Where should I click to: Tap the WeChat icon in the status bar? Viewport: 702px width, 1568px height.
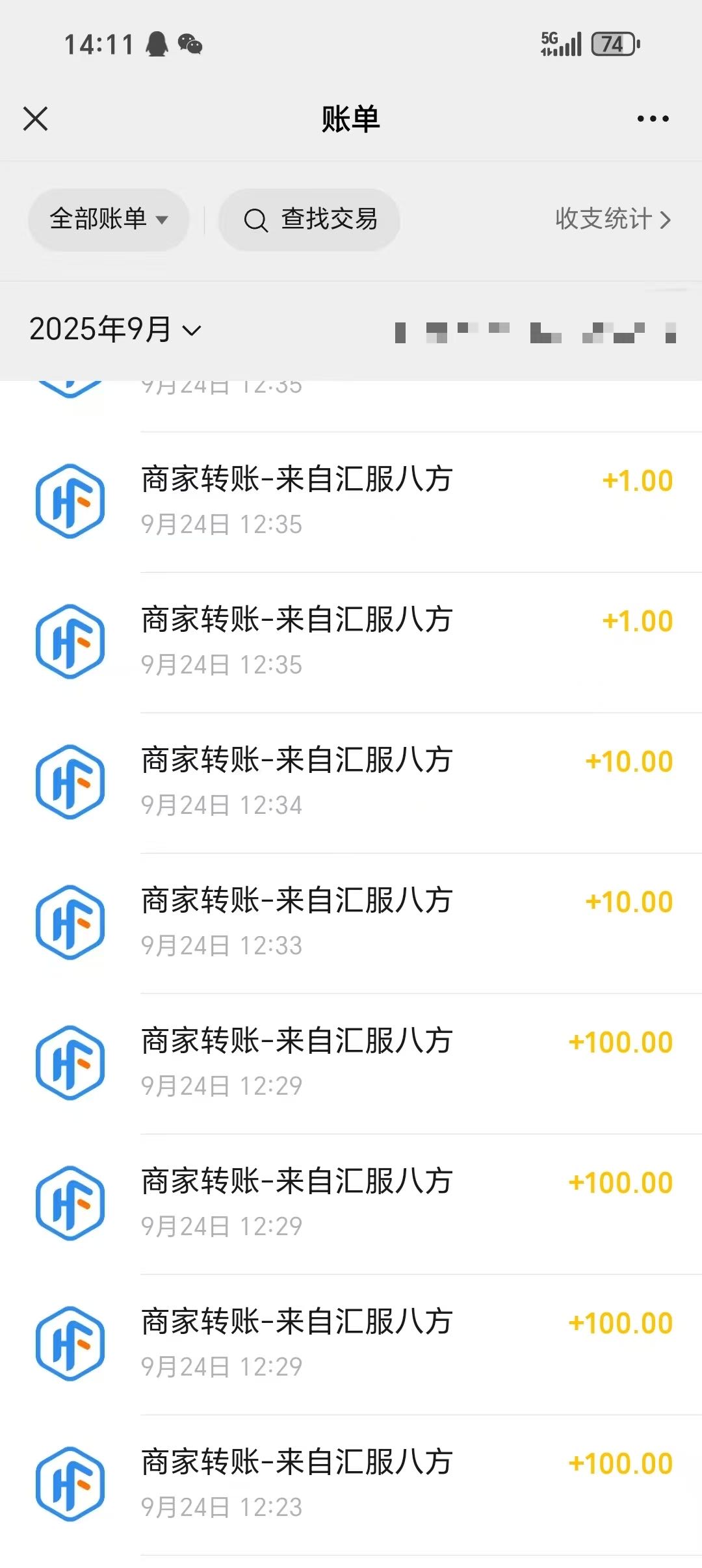190,44
